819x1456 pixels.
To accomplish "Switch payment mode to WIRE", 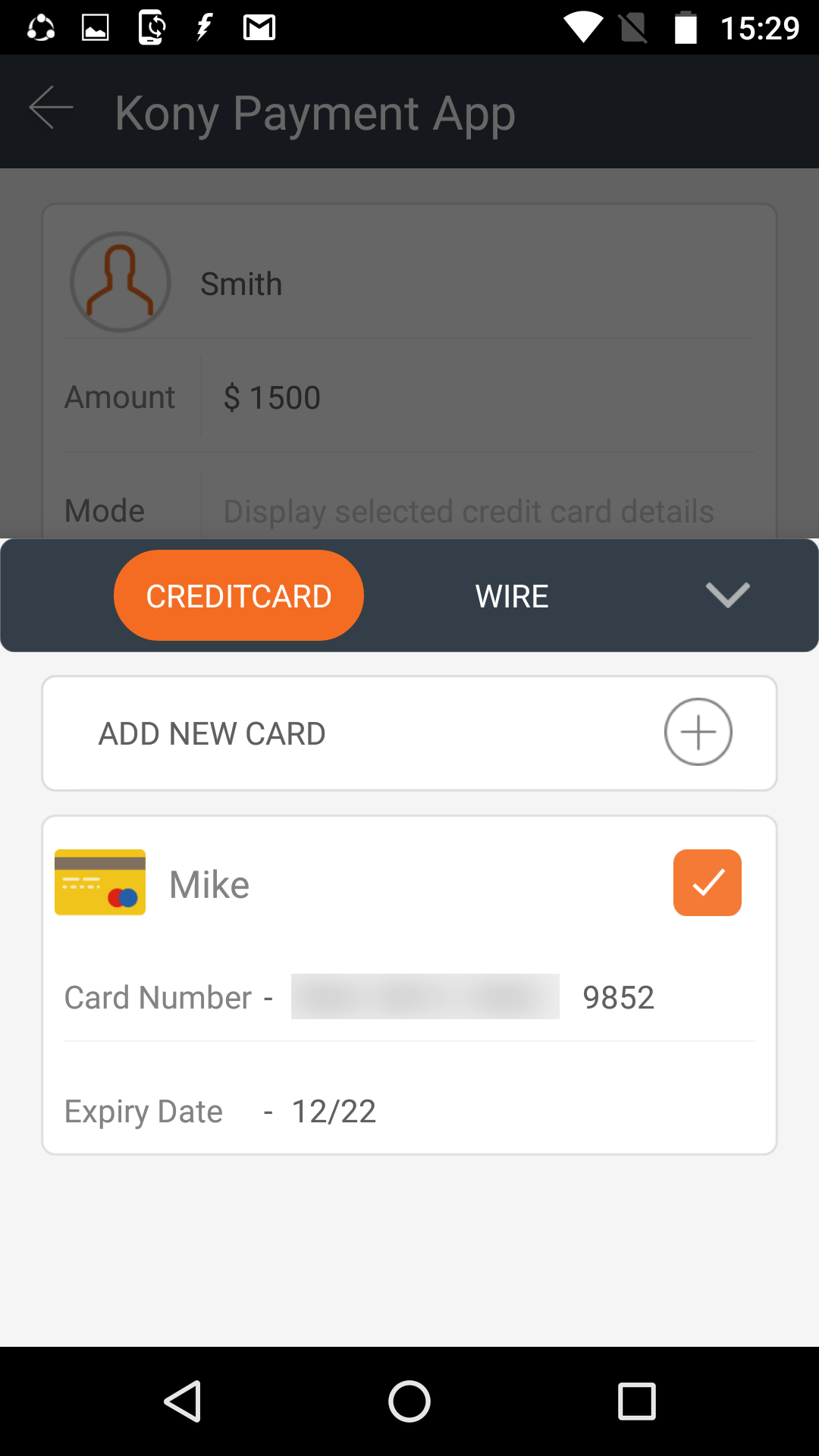I will [512, 595].
